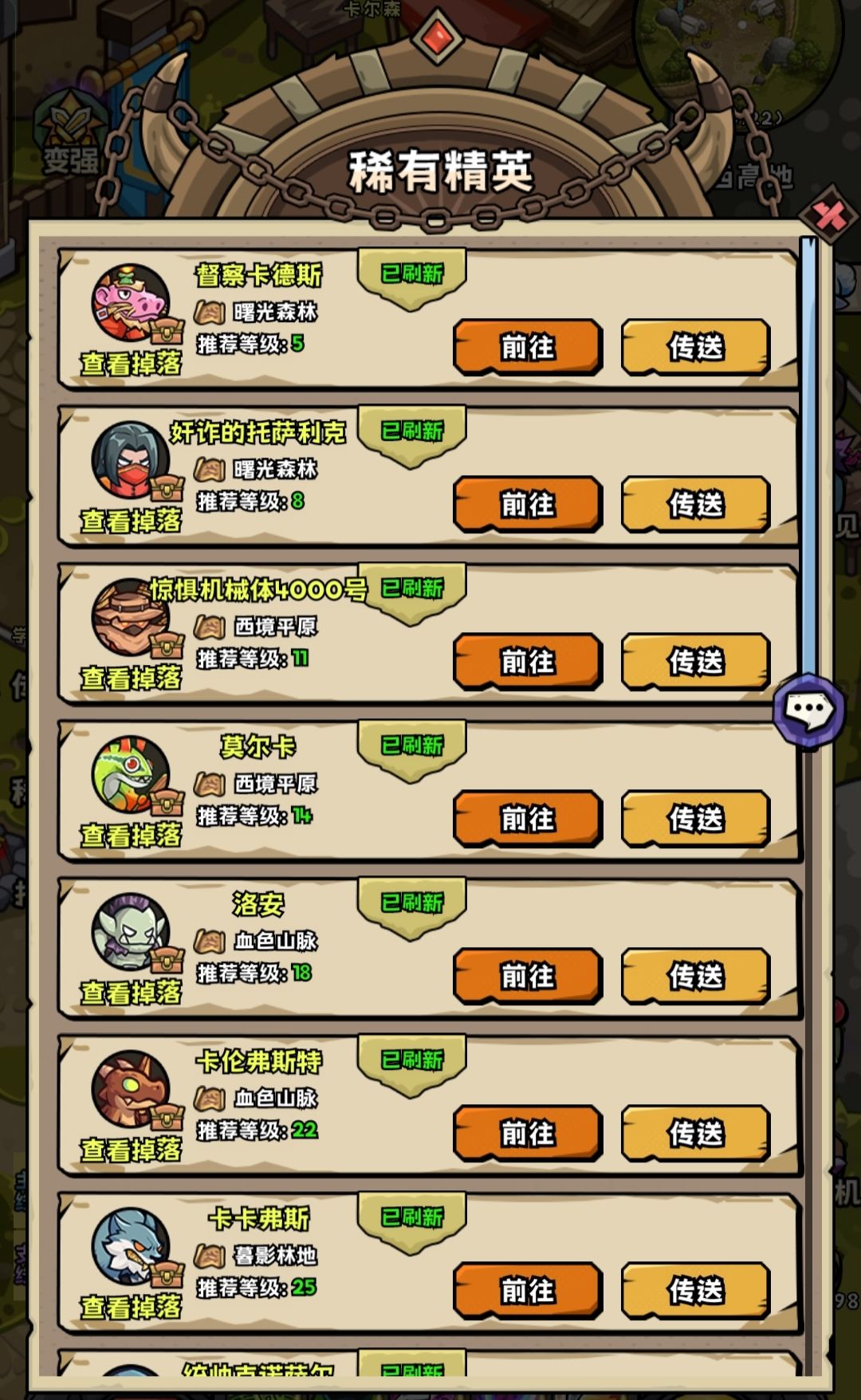Click 查看掉落 under 督察卡德斯
Screen dimensions: 861x1400
132,363
